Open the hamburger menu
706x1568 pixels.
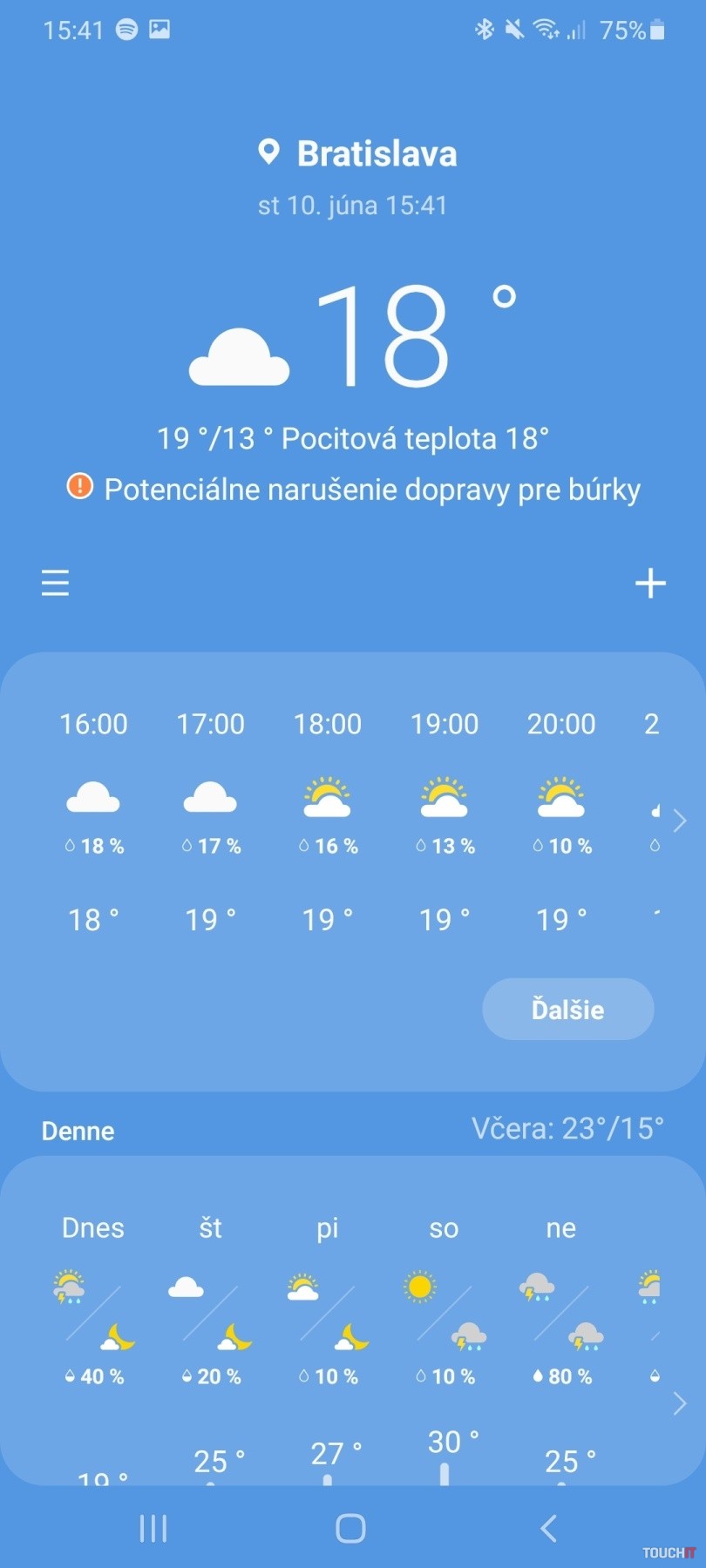(x=55, y=583)
